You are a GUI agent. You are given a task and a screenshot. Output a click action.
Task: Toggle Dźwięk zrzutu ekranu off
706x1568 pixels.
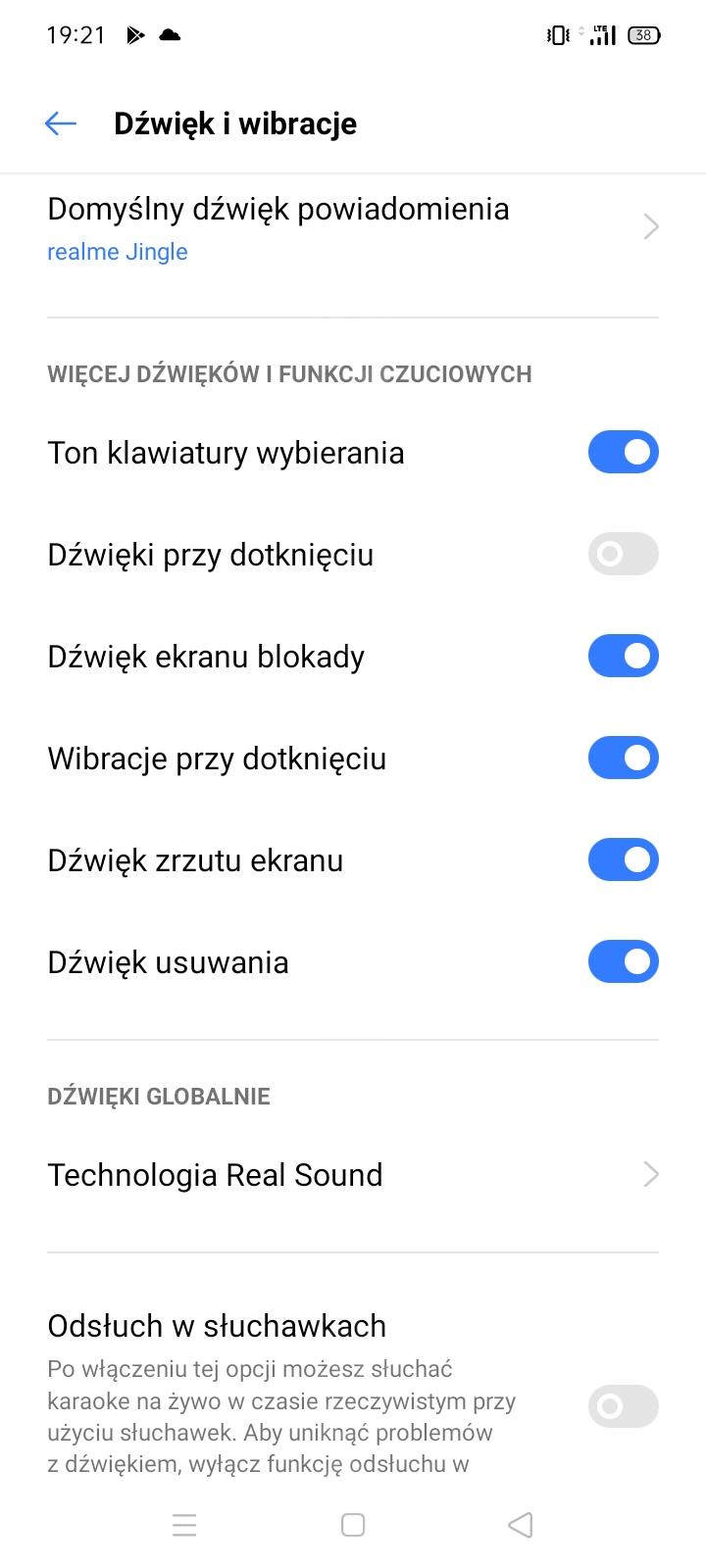pyautogui.click(x=623, y=860)
